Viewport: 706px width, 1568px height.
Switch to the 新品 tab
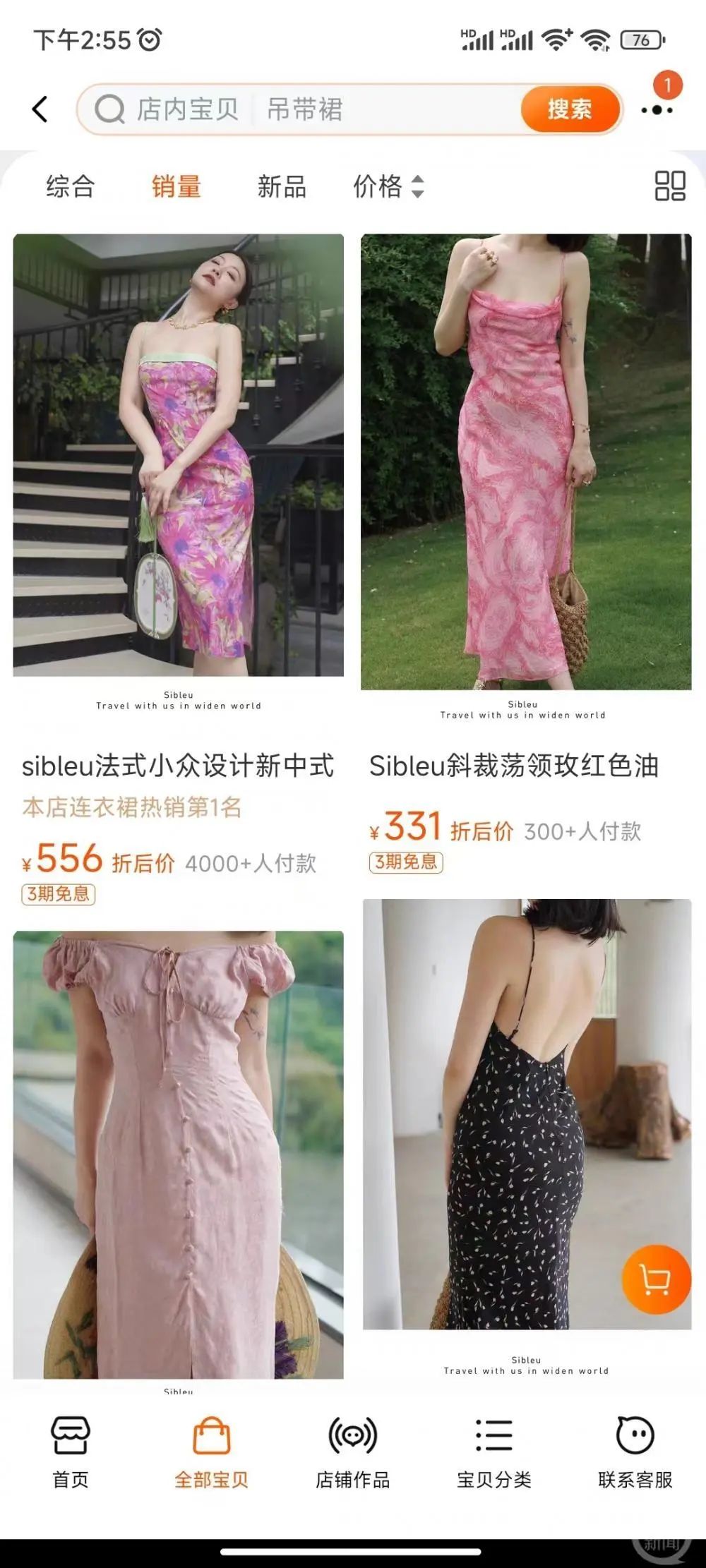(282, 186)
